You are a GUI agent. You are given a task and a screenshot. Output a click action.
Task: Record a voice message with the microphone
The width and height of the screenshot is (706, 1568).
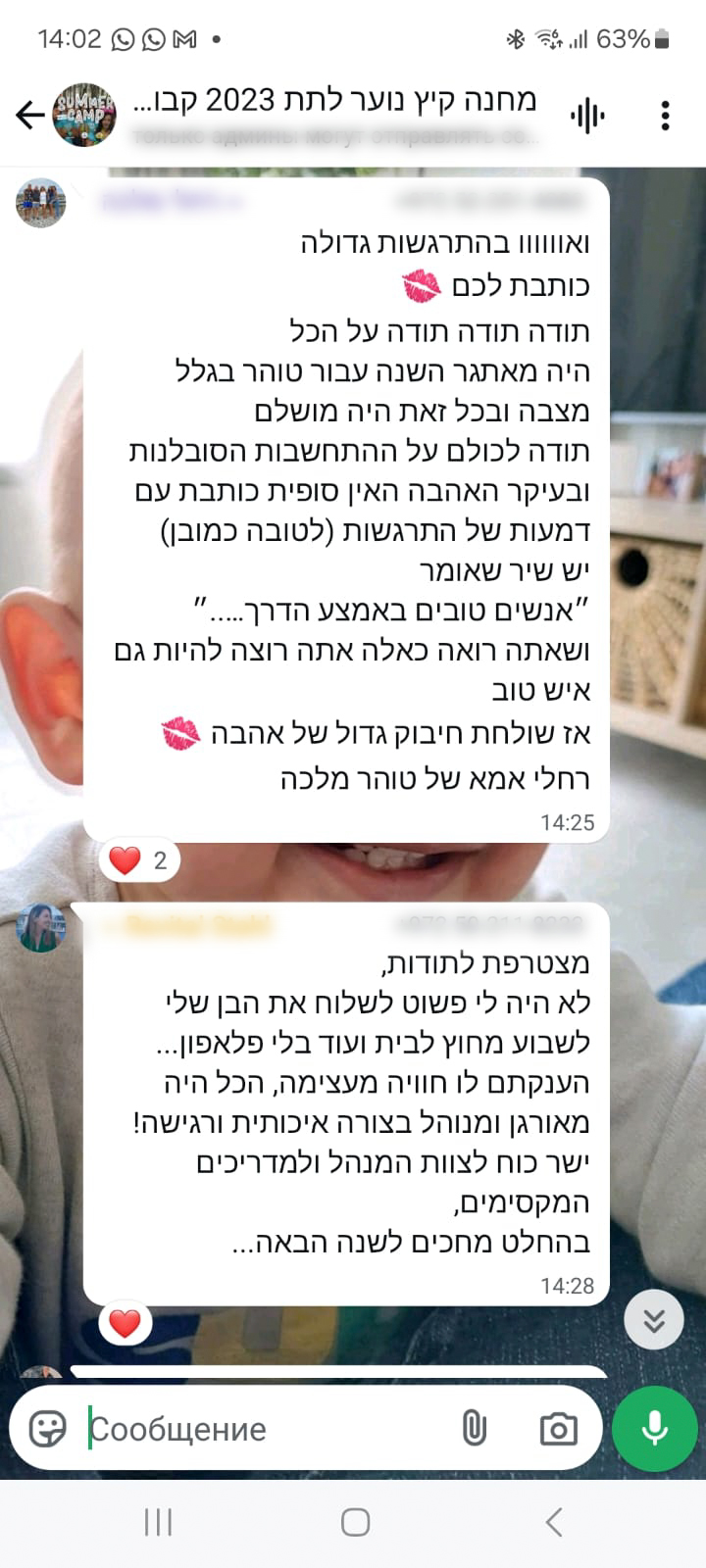click(x=654, y=1428)
